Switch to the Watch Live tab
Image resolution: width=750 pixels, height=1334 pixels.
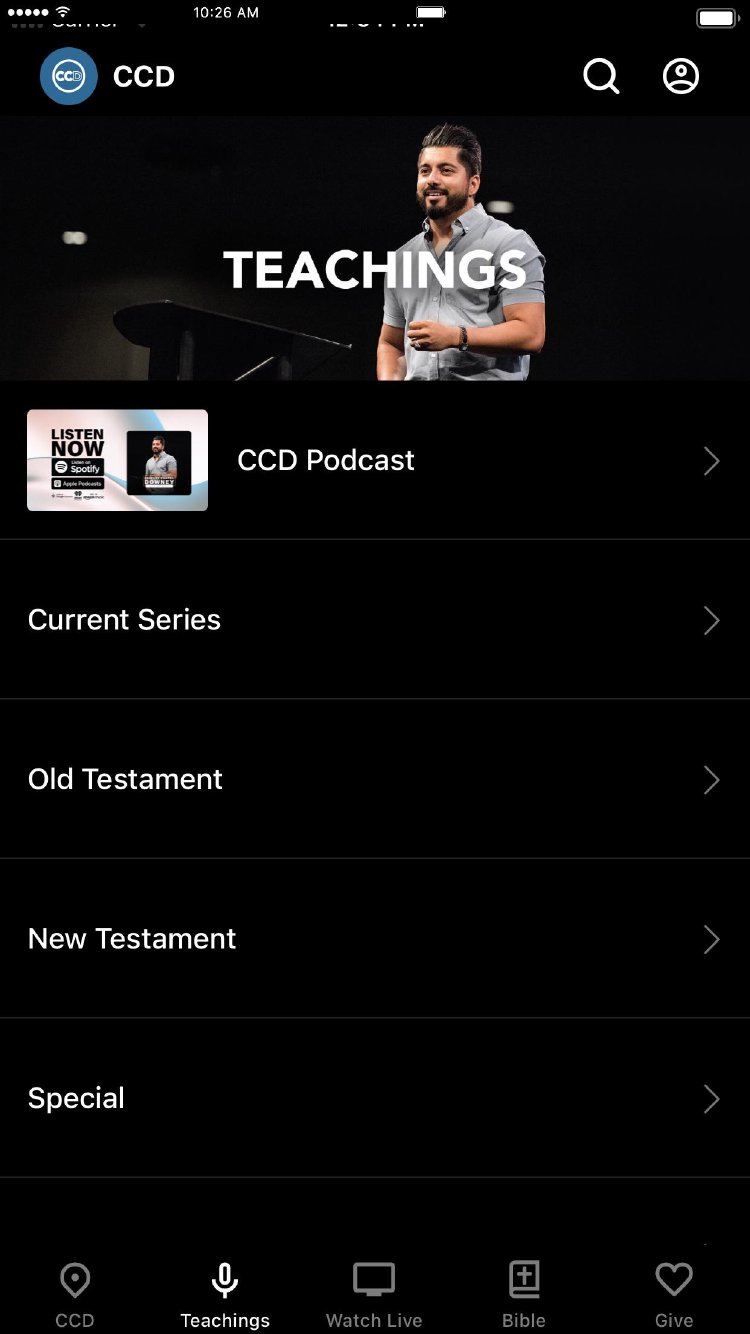374,1294
